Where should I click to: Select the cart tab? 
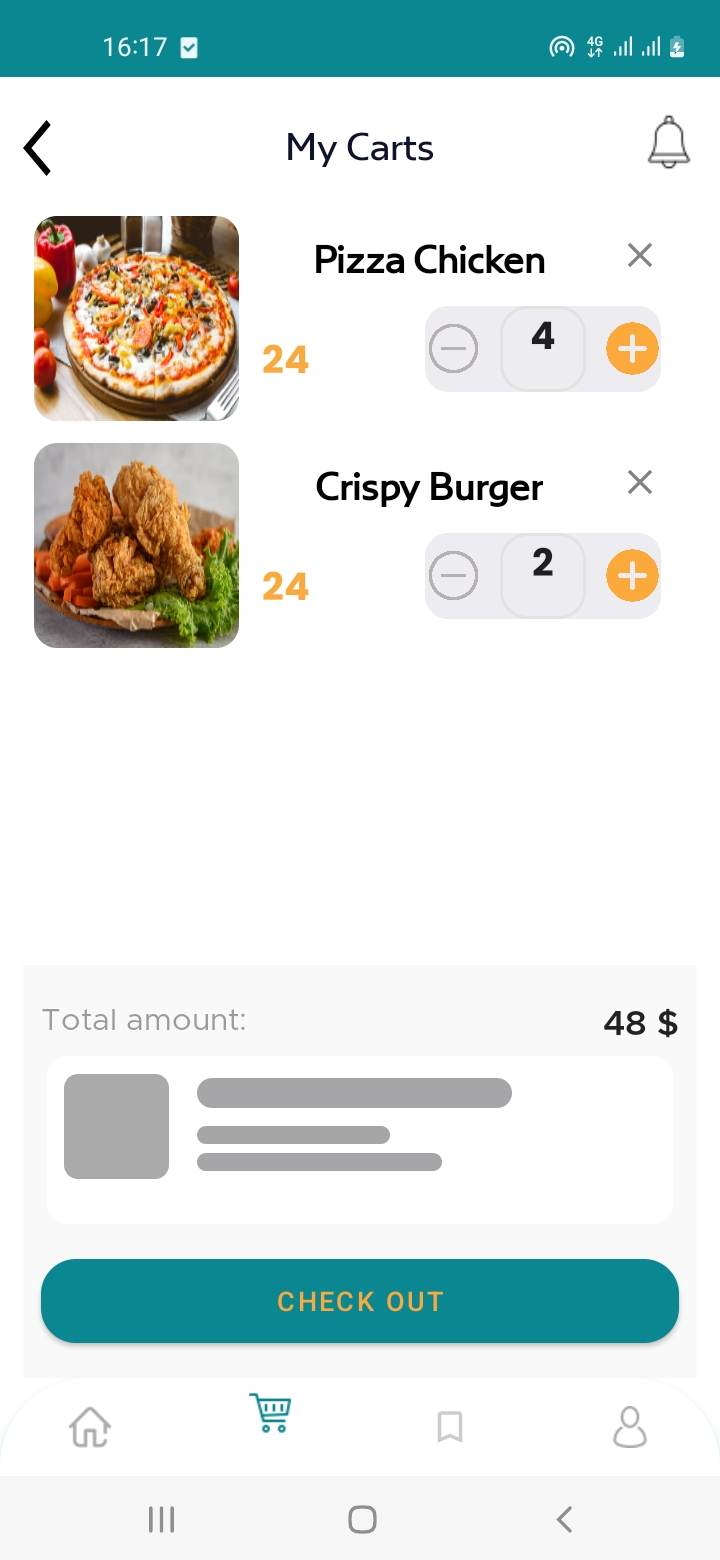[270, 1414]
